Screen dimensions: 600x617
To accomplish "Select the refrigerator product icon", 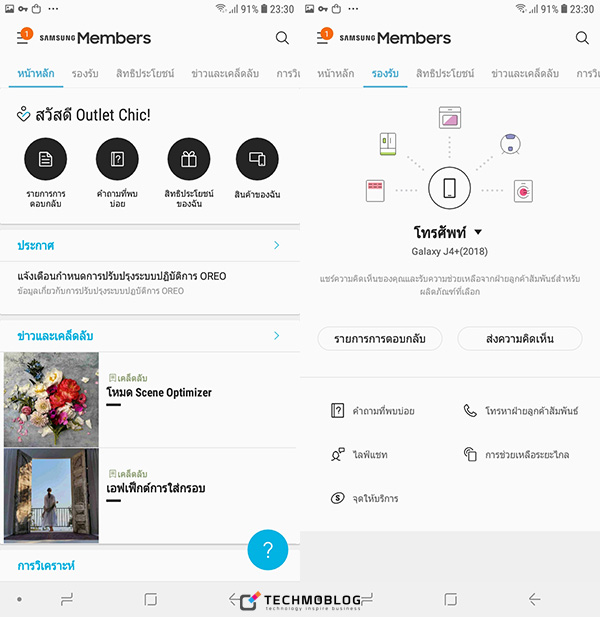I will (389, 145).
